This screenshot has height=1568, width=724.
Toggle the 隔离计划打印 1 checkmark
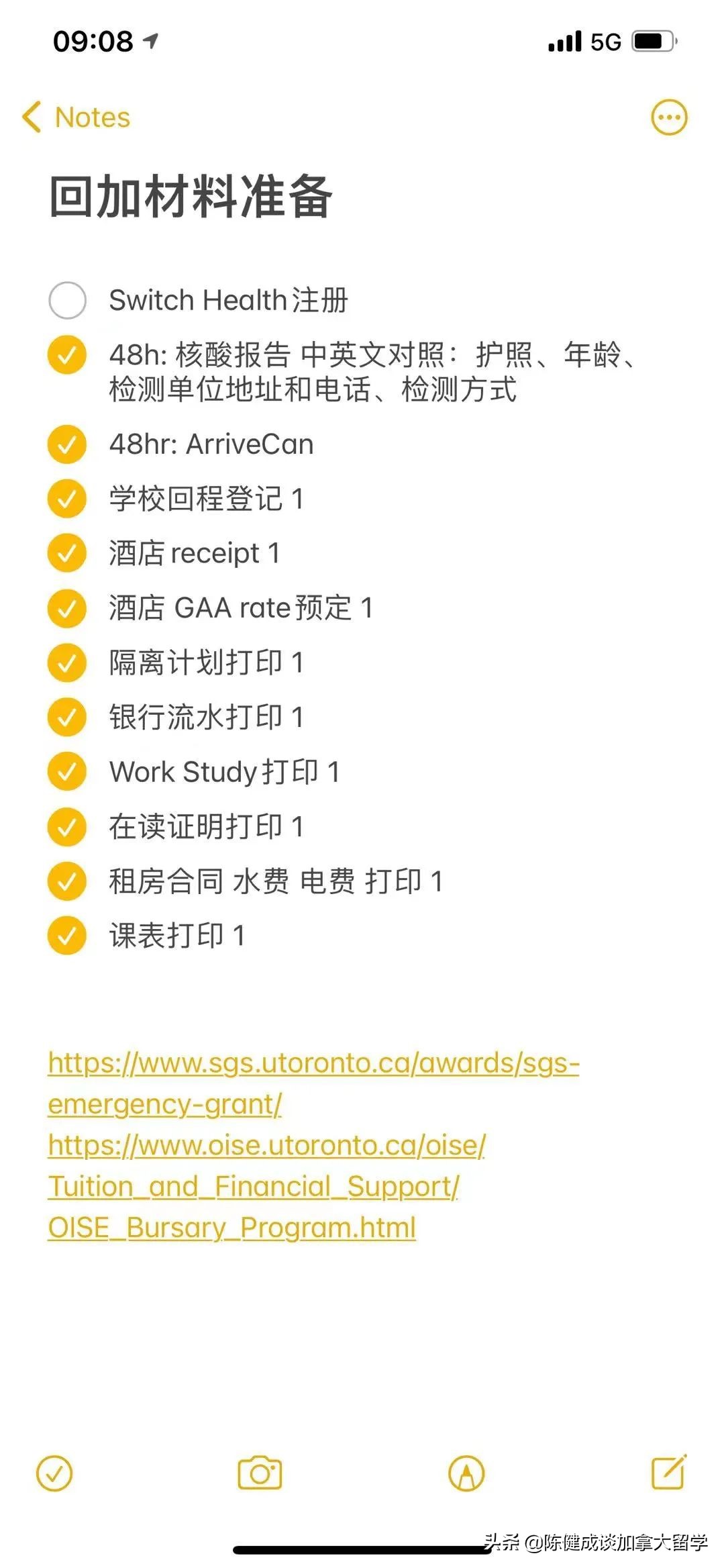click(66, 662)
